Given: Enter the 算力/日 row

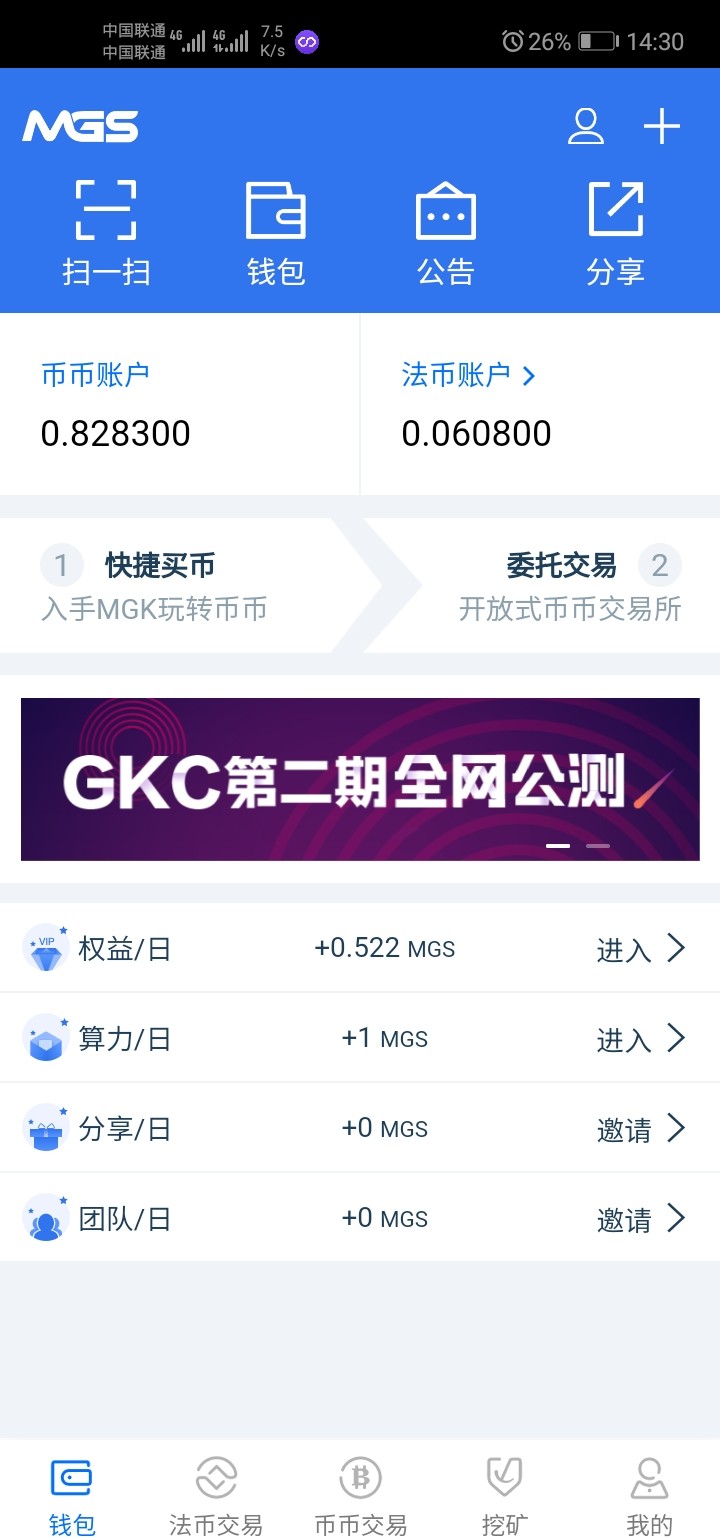Looking at the screenshot, I should [640, 1039].
